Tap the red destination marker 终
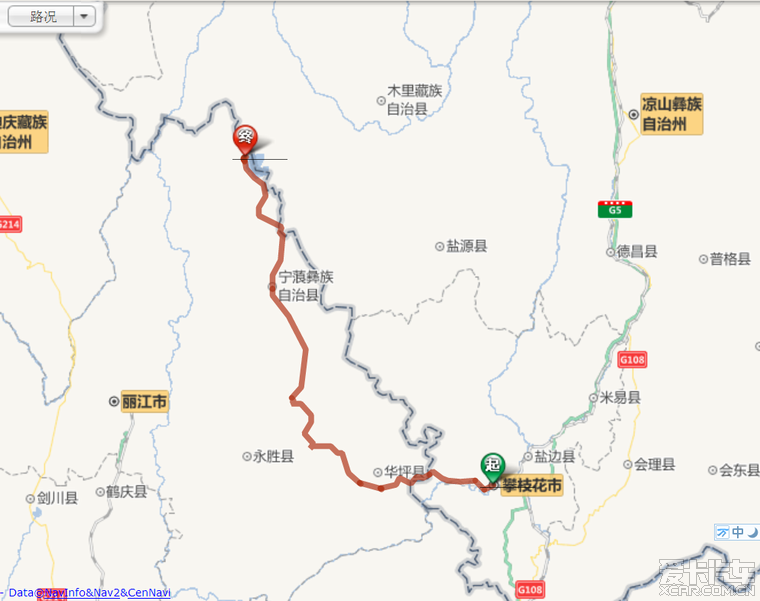 pyautogui.click(x=245, y=138)
